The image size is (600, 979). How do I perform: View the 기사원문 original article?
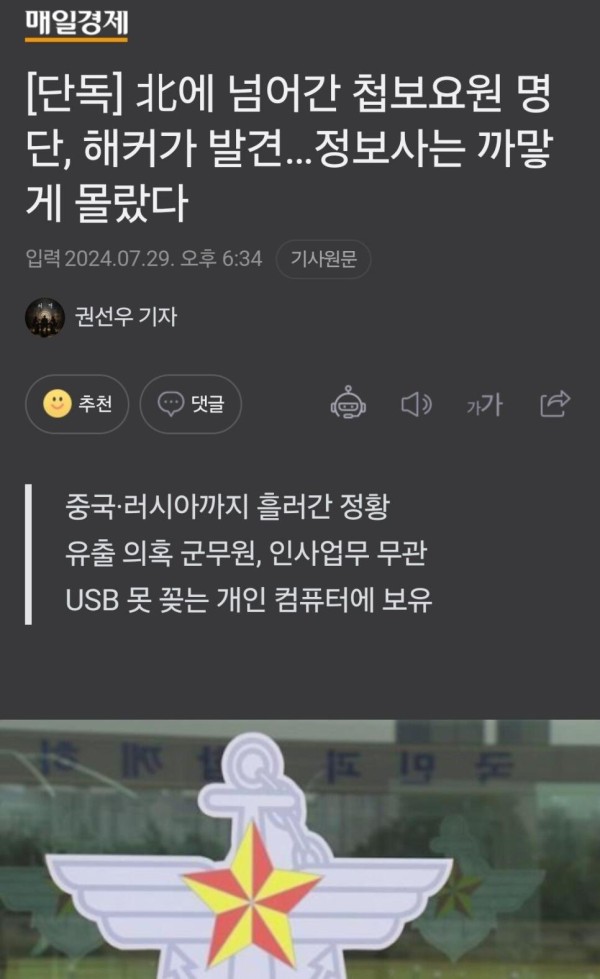tap(323, 259)
